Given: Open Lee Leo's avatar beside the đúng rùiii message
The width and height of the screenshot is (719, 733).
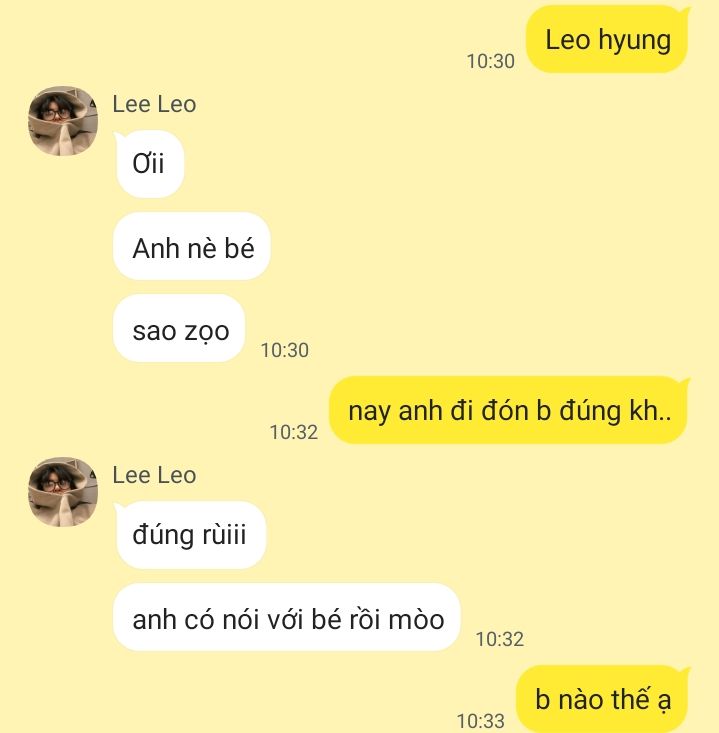Looking at the screenshot, I should (x=62, y=492).
